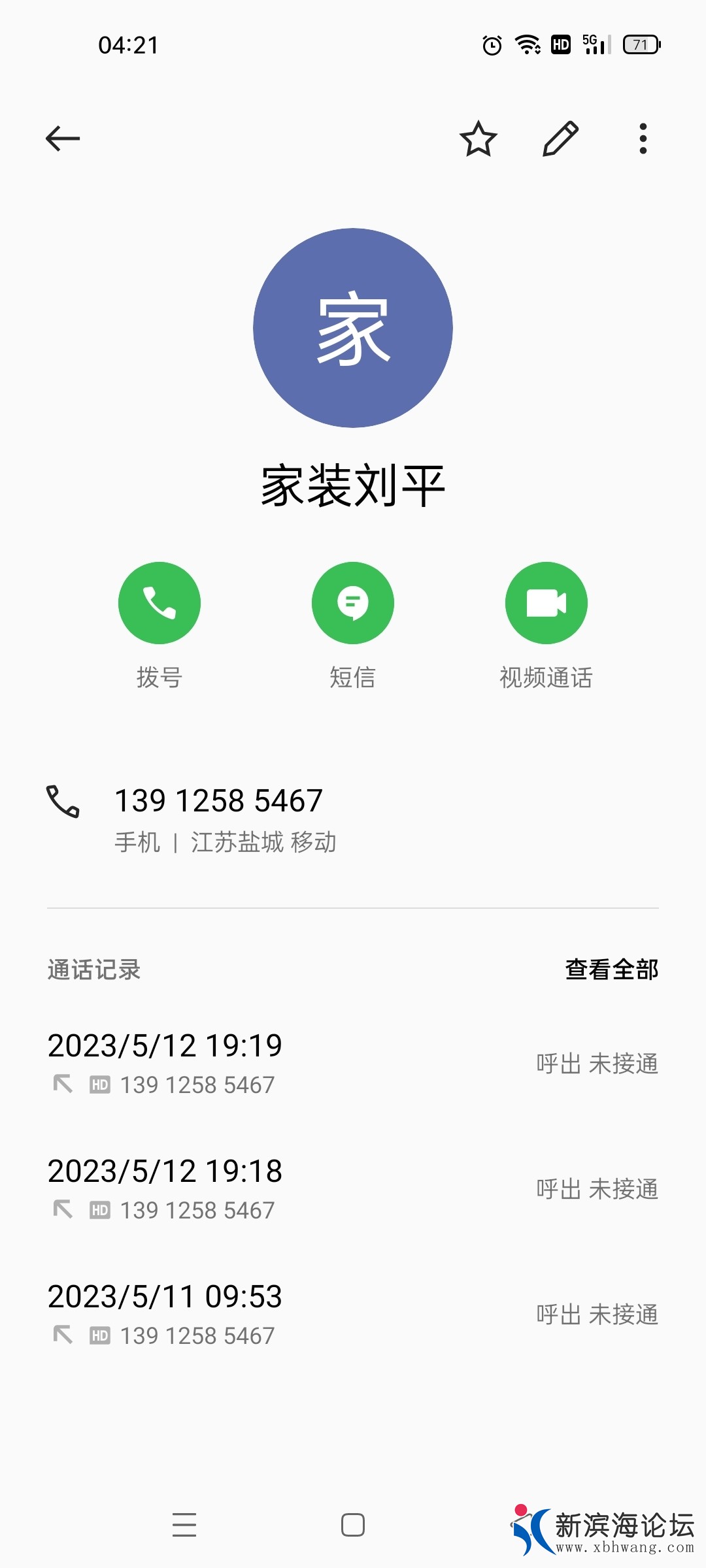Start a video call via 视频通话

click(x=546, y=603)
